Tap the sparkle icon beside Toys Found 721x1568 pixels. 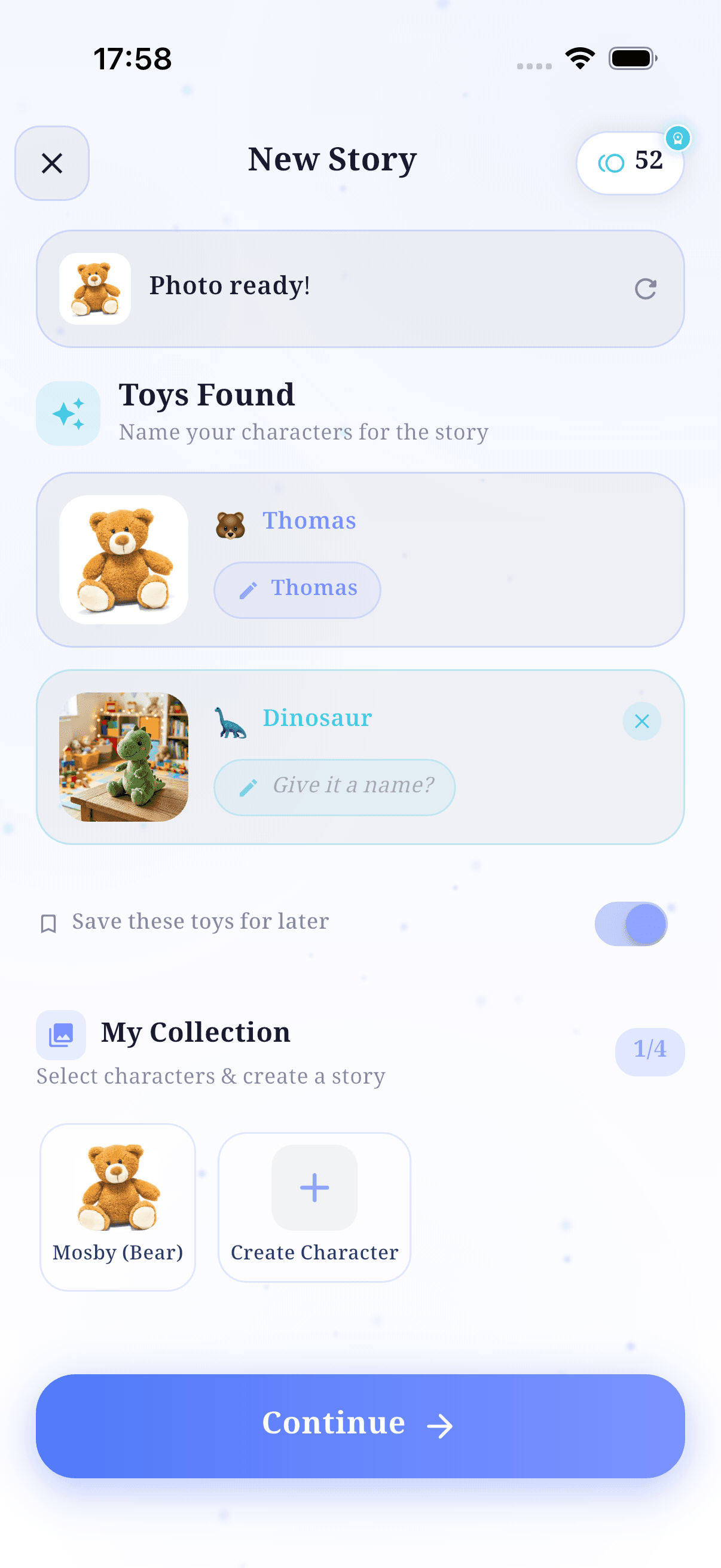tap(68, 413)
